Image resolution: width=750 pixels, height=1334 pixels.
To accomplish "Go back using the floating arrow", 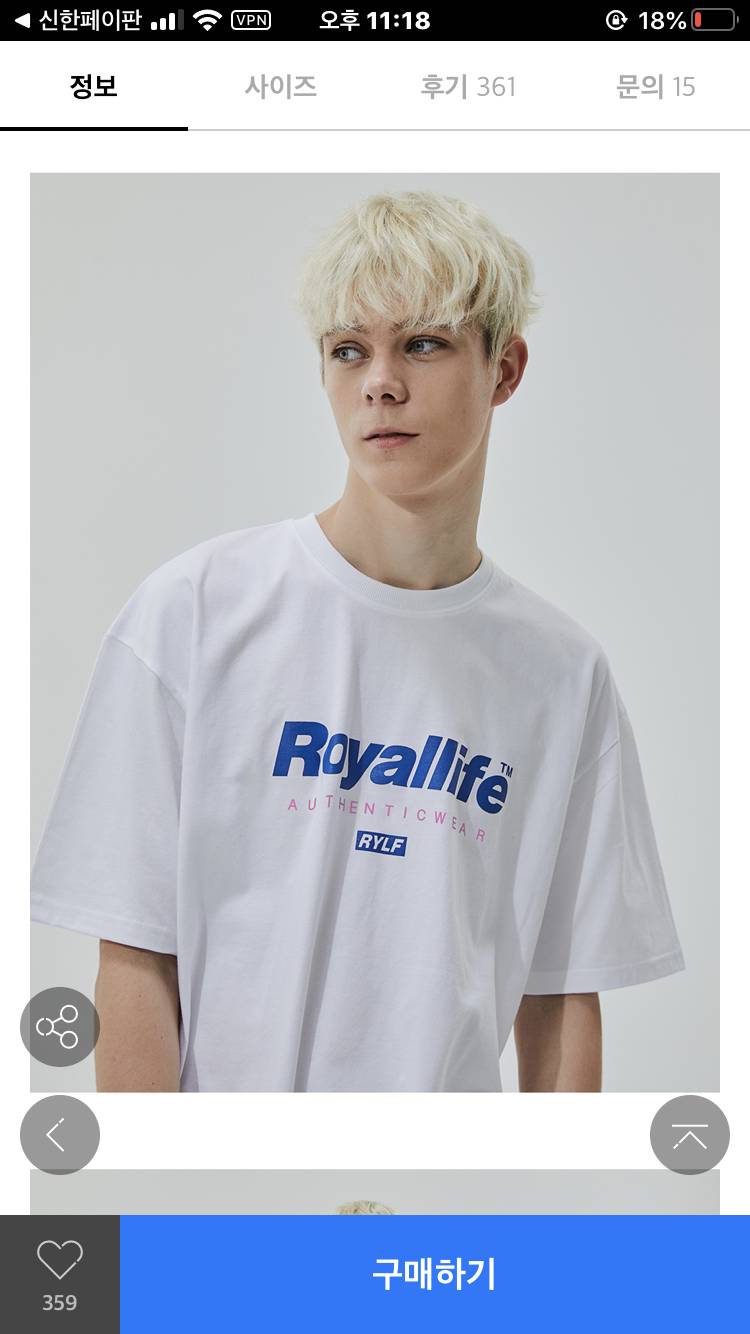I will pyautogui.click(x=59, y=1134).
